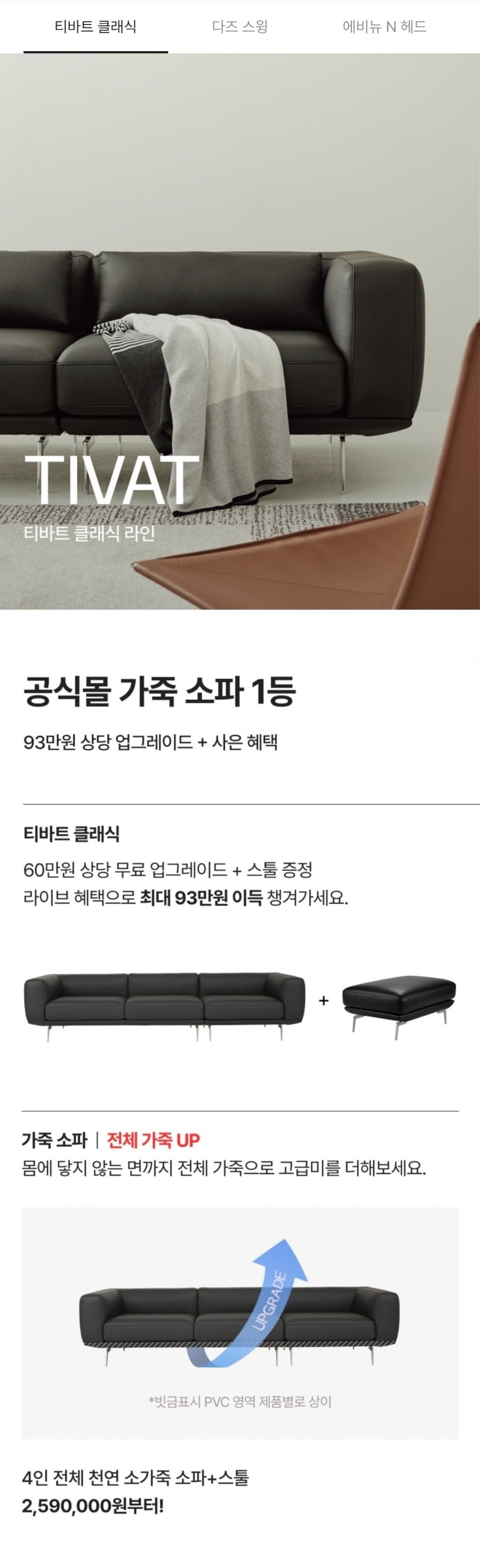Open the 에비뉴 N 헤드 tab
This screenshot has width=480, height=1568.
click(x=385, y=27)
